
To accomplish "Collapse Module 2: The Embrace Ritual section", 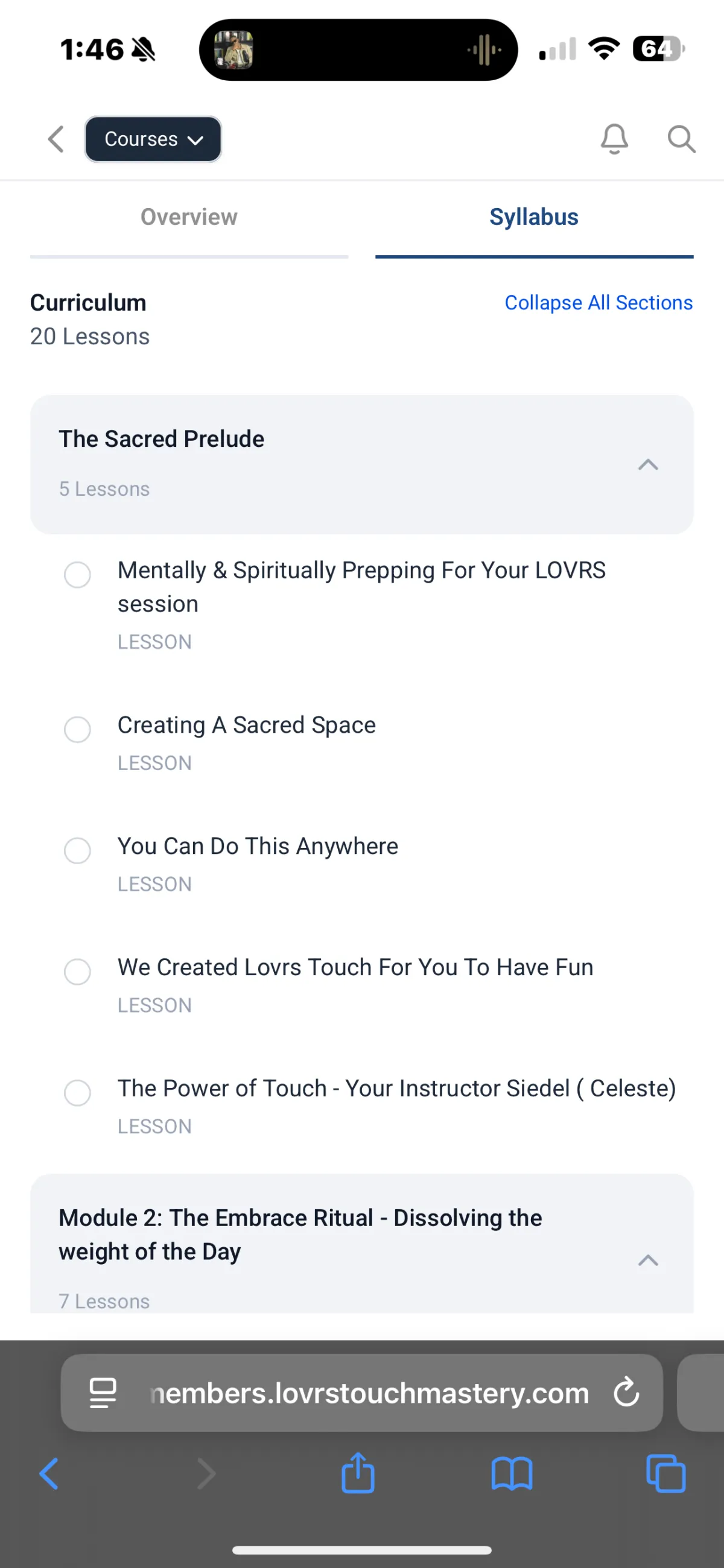I will (648, 1260).
